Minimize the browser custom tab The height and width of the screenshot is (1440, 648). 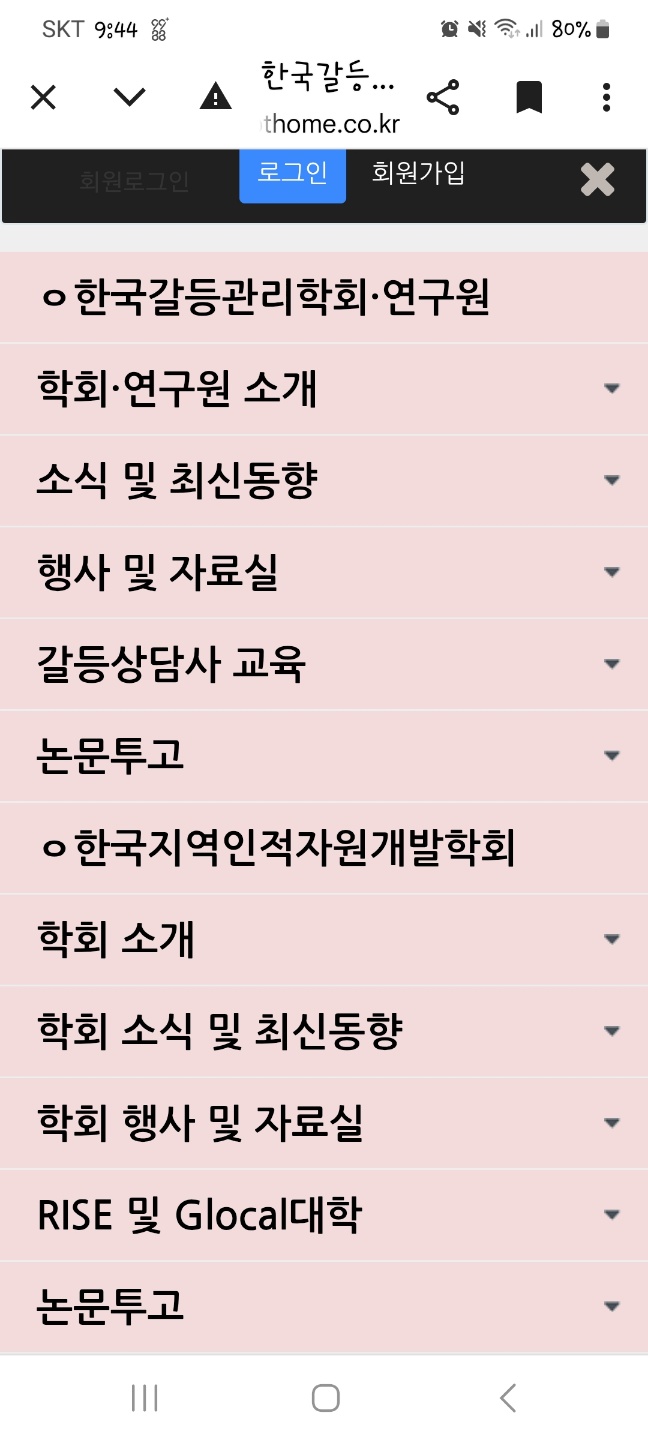tap(129, 97)
